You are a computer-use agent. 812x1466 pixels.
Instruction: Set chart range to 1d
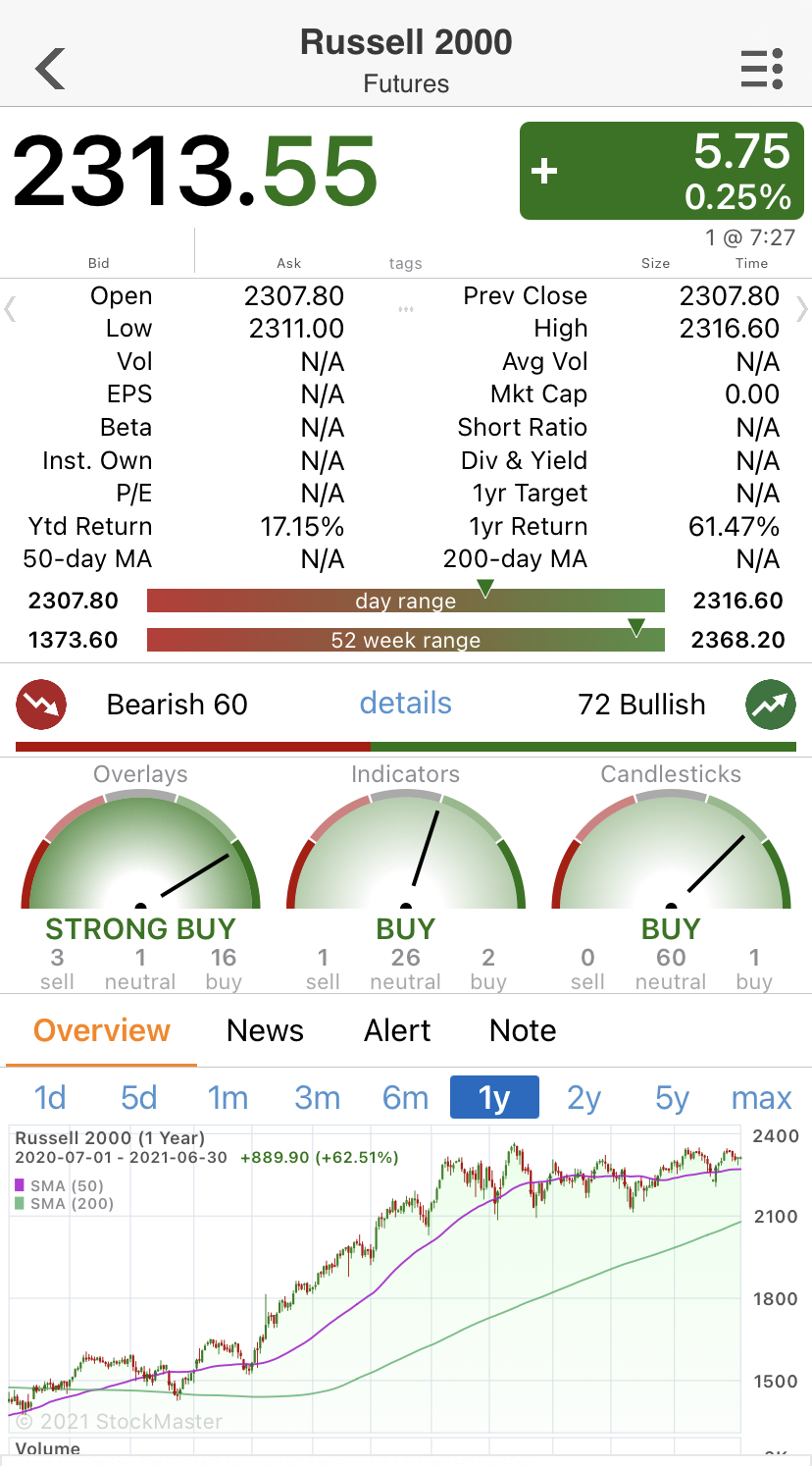coord(50,1097)
